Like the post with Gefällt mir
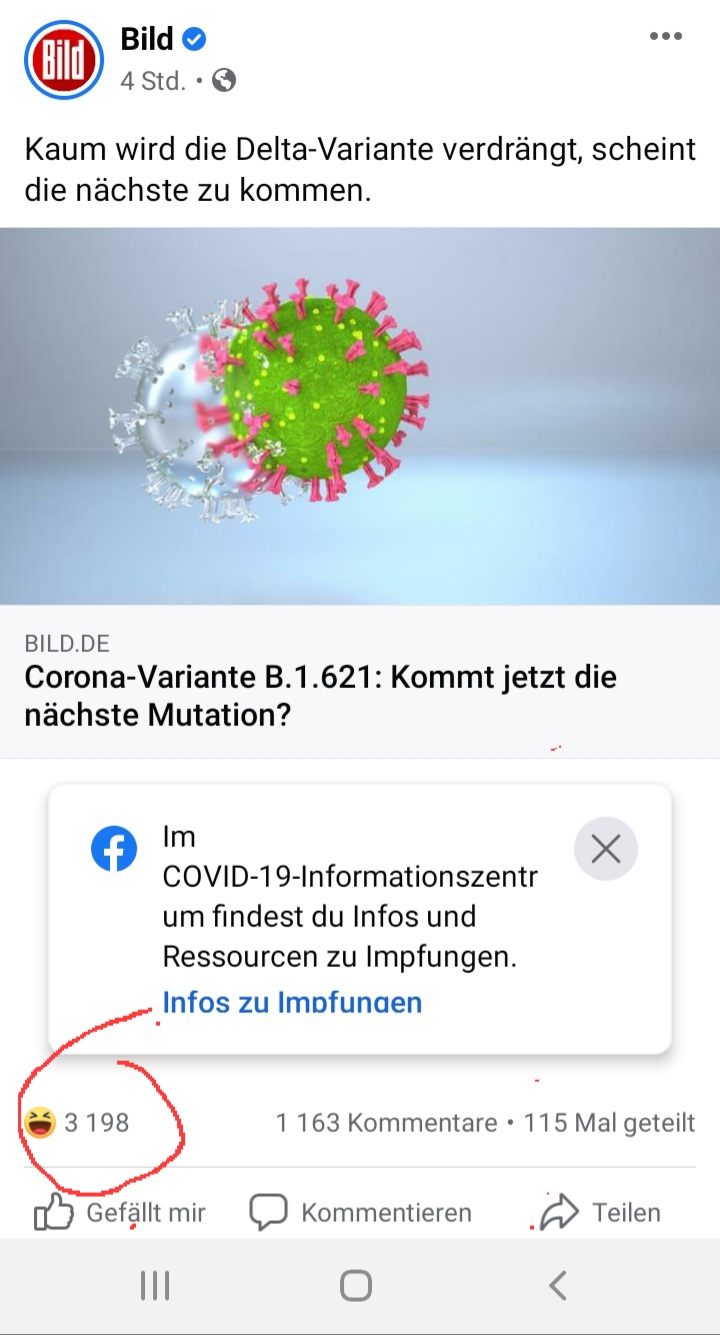The height and width of the screenshot is (1335, 720). click(x=120, y=1213)
